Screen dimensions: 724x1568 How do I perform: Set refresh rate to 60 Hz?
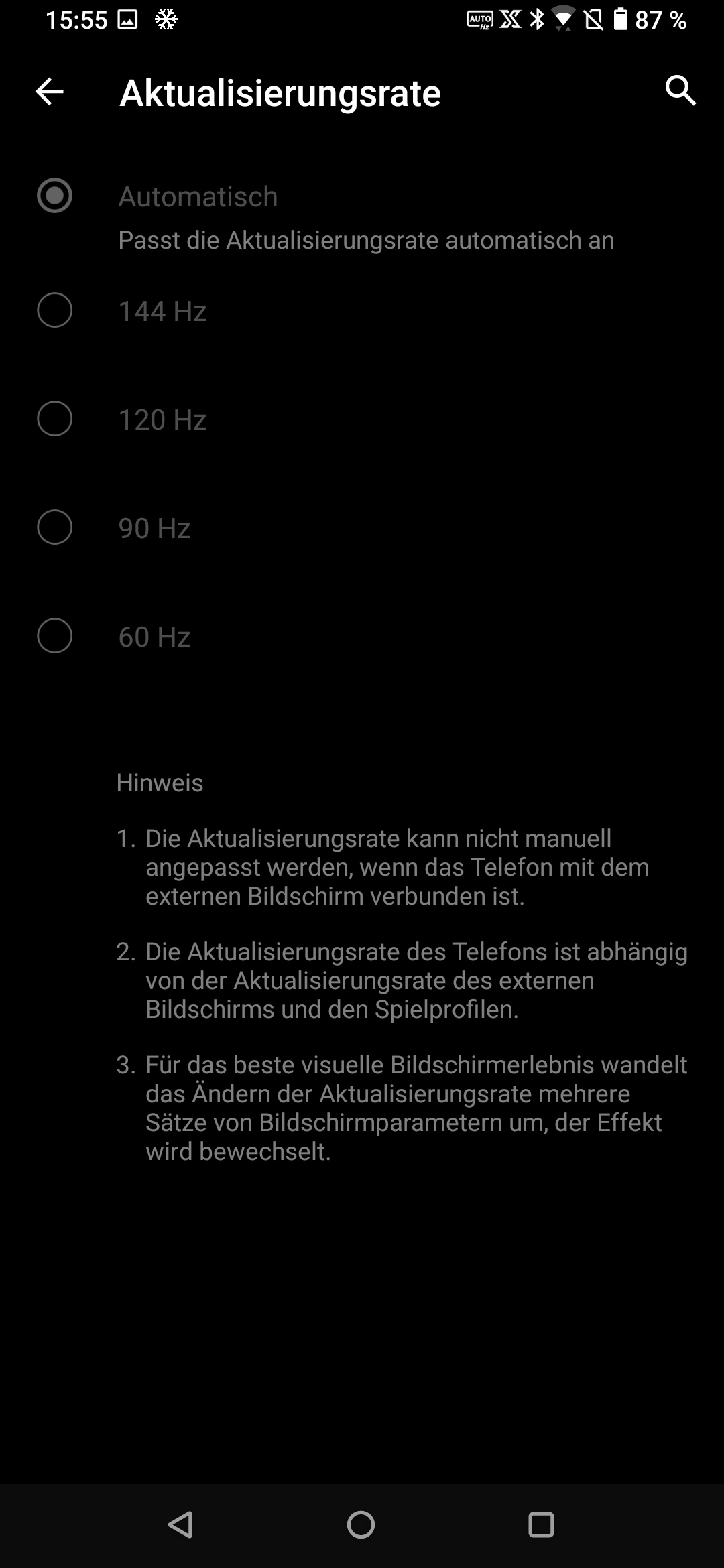tap(55, 636)
